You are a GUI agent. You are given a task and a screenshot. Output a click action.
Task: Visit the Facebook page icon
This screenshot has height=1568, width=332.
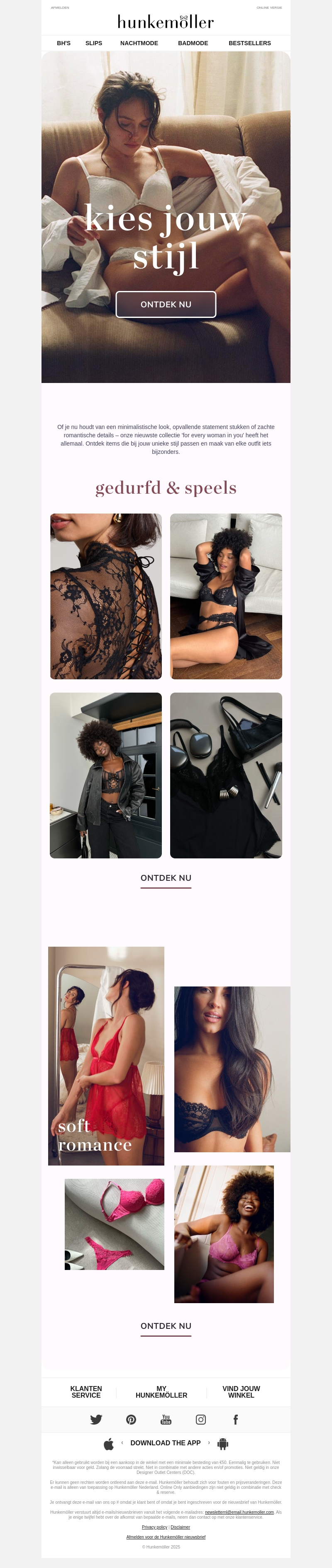tap(236, 1420)
